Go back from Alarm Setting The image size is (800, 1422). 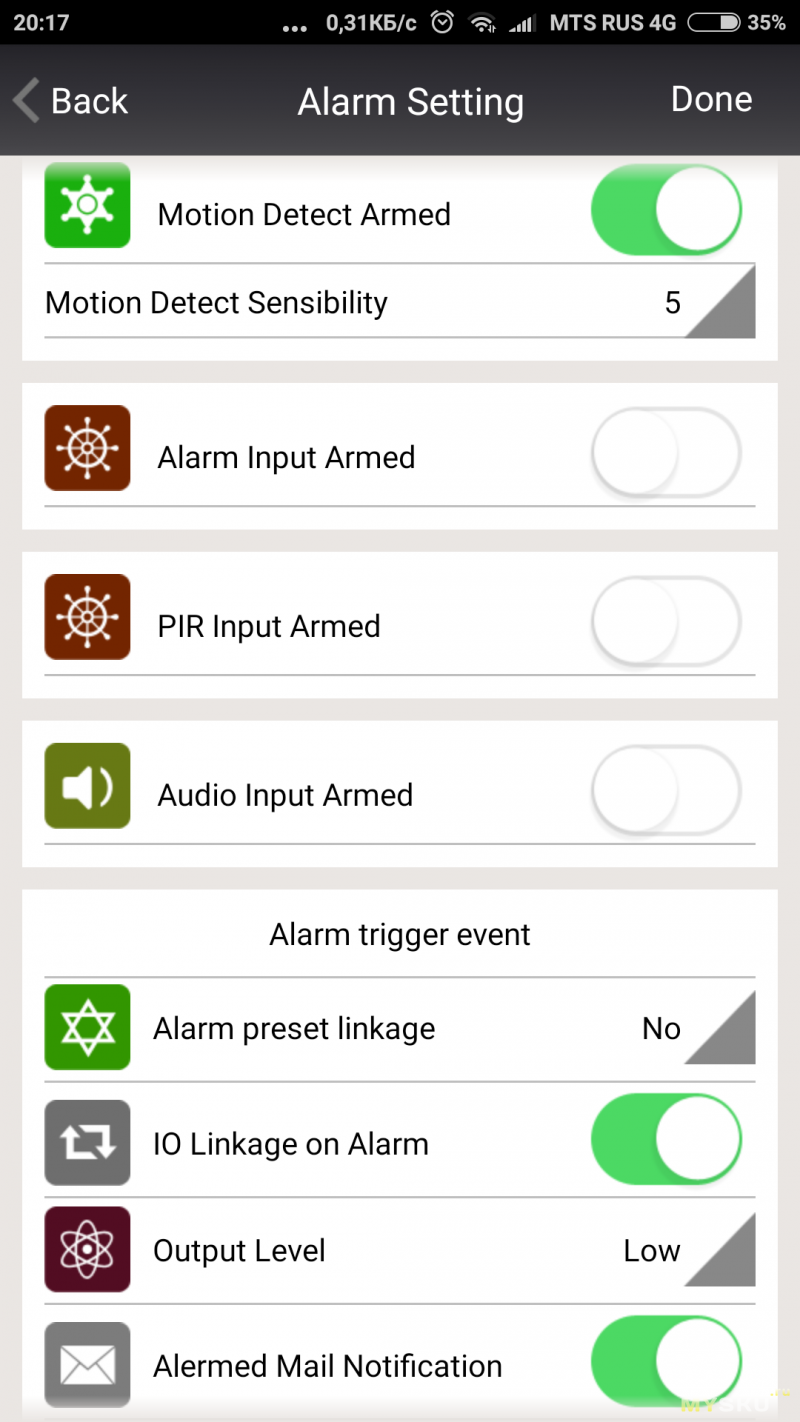(70, 101)
